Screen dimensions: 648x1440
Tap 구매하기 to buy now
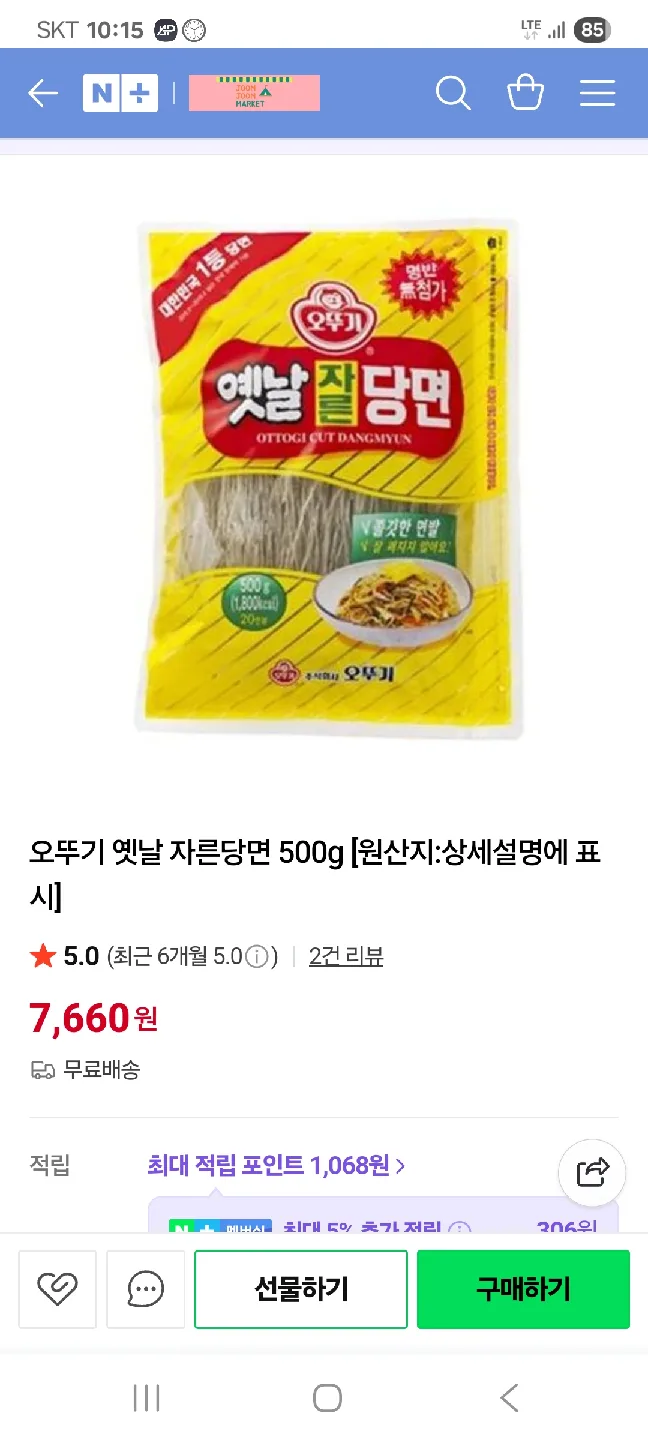(523, 1289)
